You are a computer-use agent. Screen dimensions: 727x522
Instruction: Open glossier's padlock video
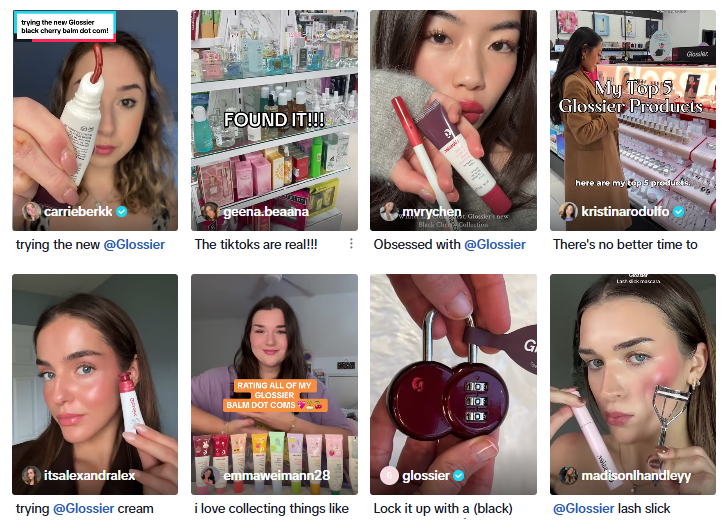[x=453, y=384]
